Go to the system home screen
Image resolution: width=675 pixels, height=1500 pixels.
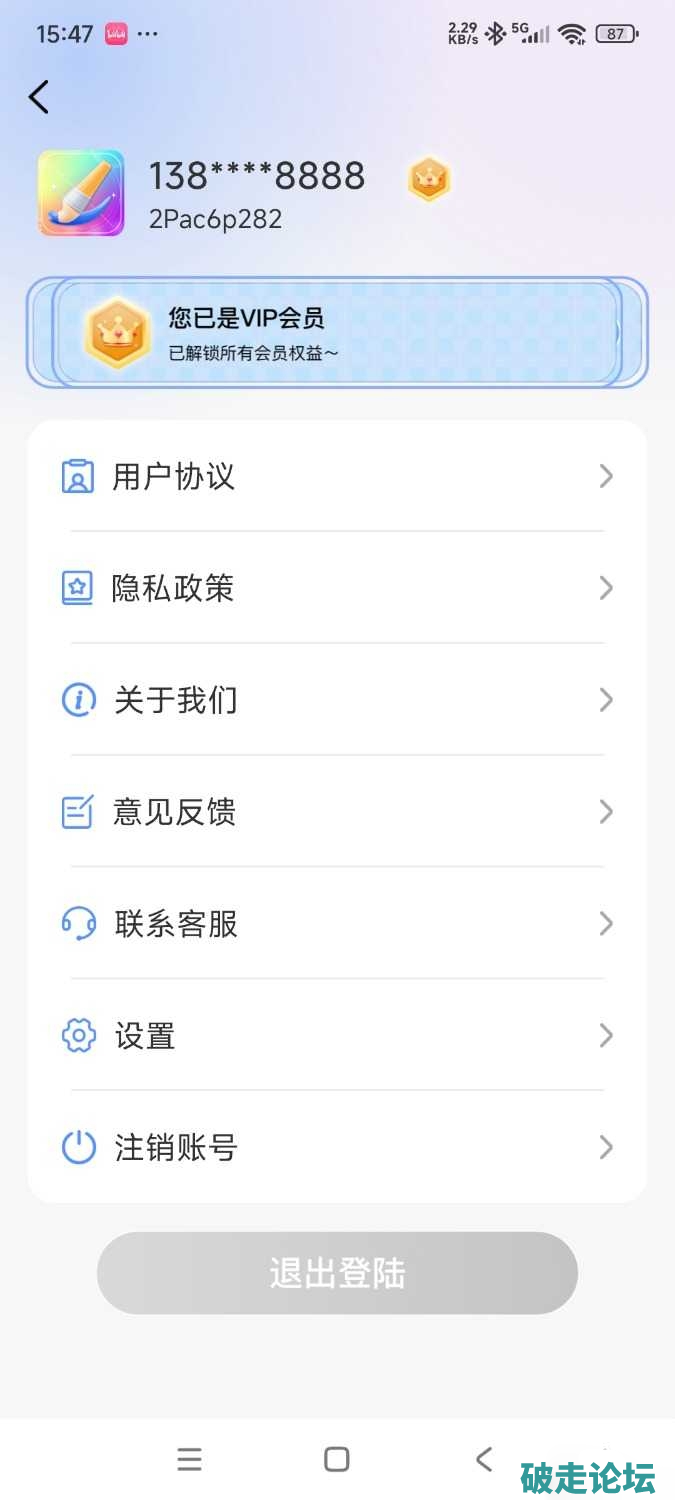(x=337, y=1460)
